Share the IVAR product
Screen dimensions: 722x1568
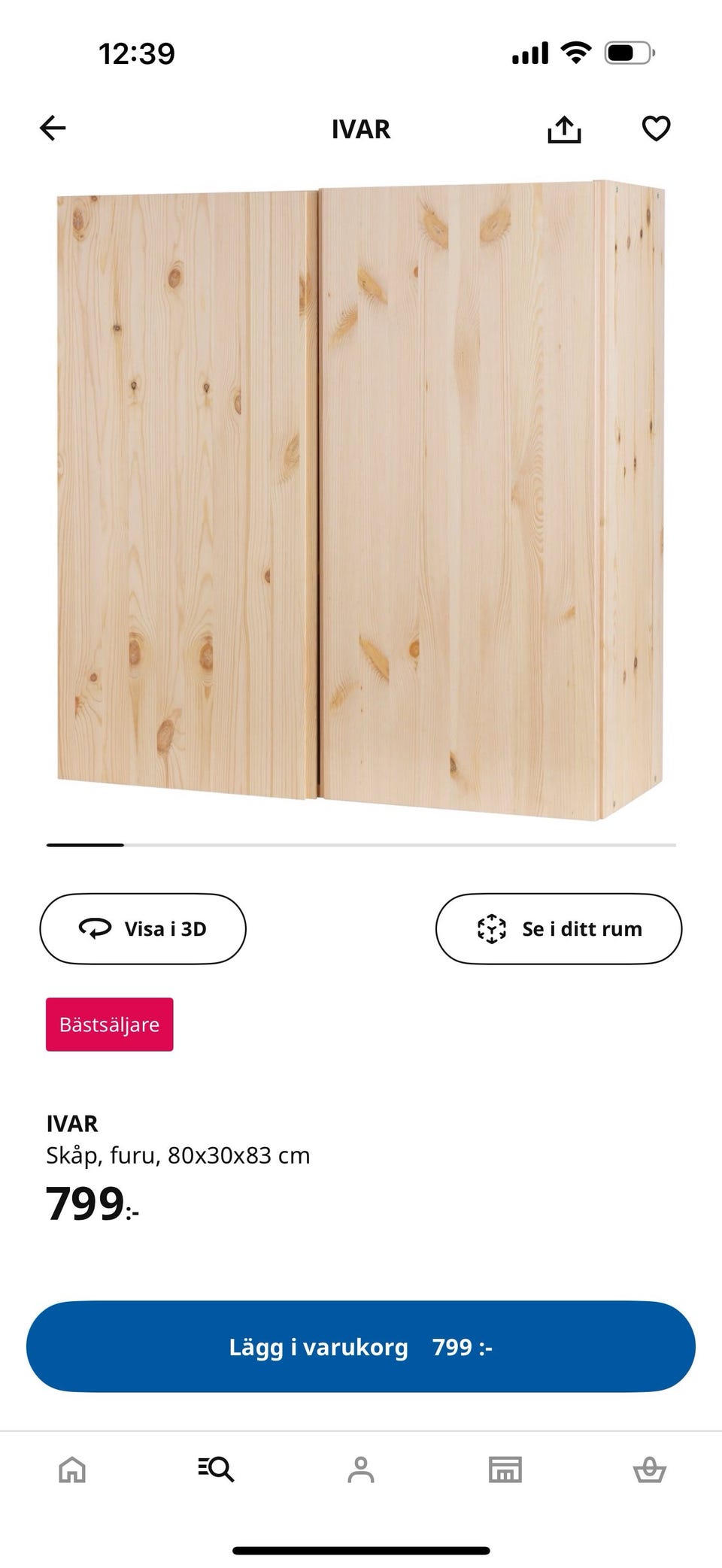tap(564, 129)
